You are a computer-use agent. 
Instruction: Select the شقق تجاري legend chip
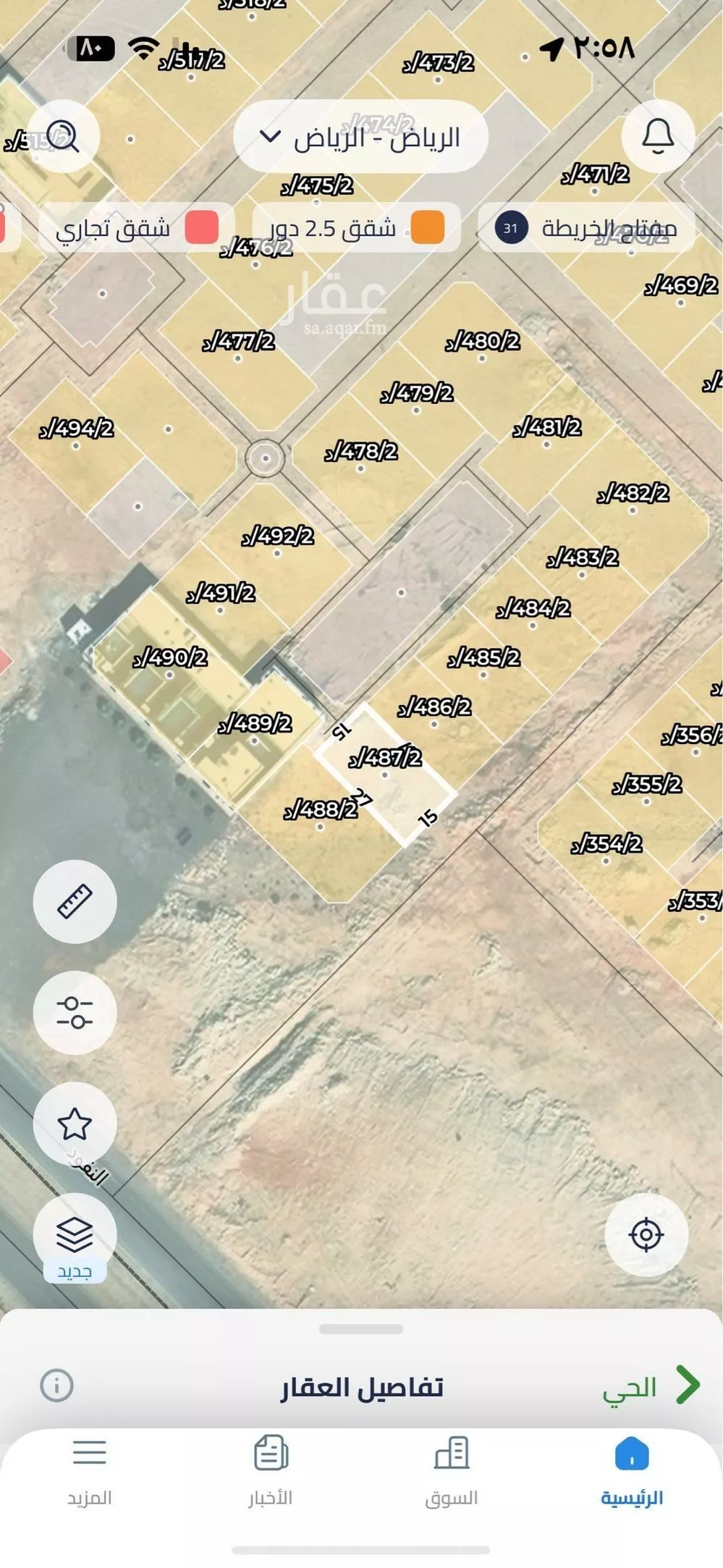[x=136, y=229]
